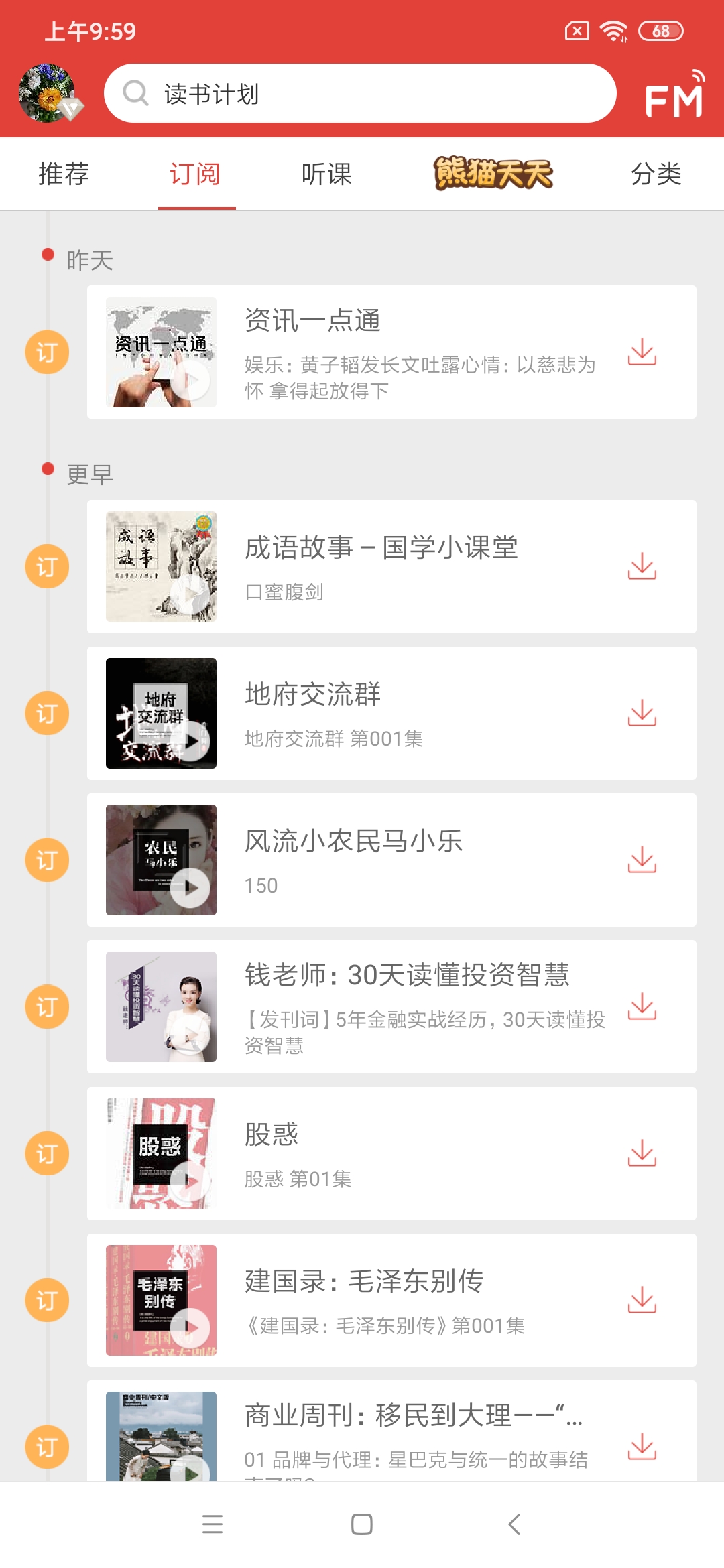Download 地府交流群 episode
Viewport: 724px width, 1568px height.
click(x=642, y=714)
